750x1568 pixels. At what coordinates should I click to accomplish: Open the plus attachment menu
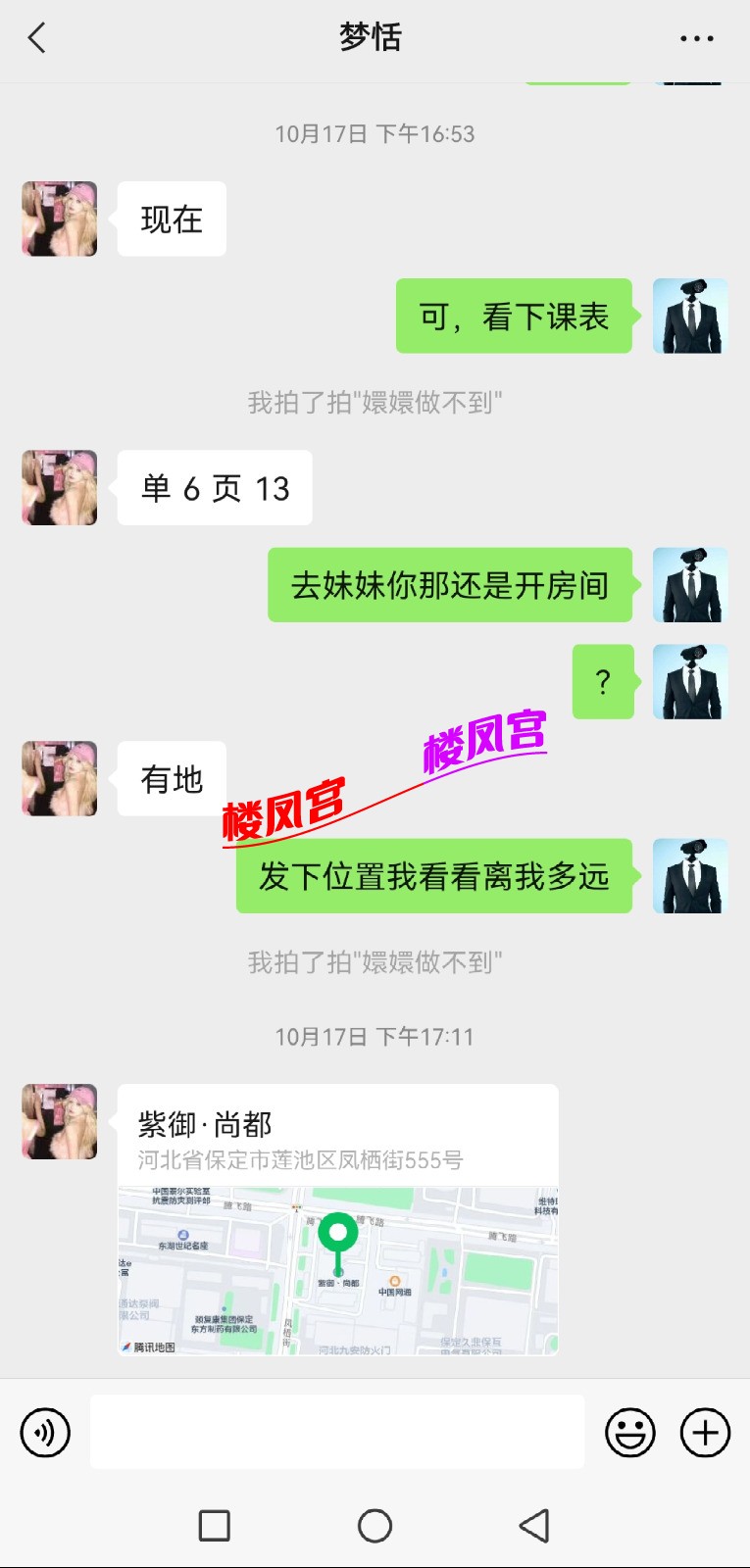[x=706, y=1433]
